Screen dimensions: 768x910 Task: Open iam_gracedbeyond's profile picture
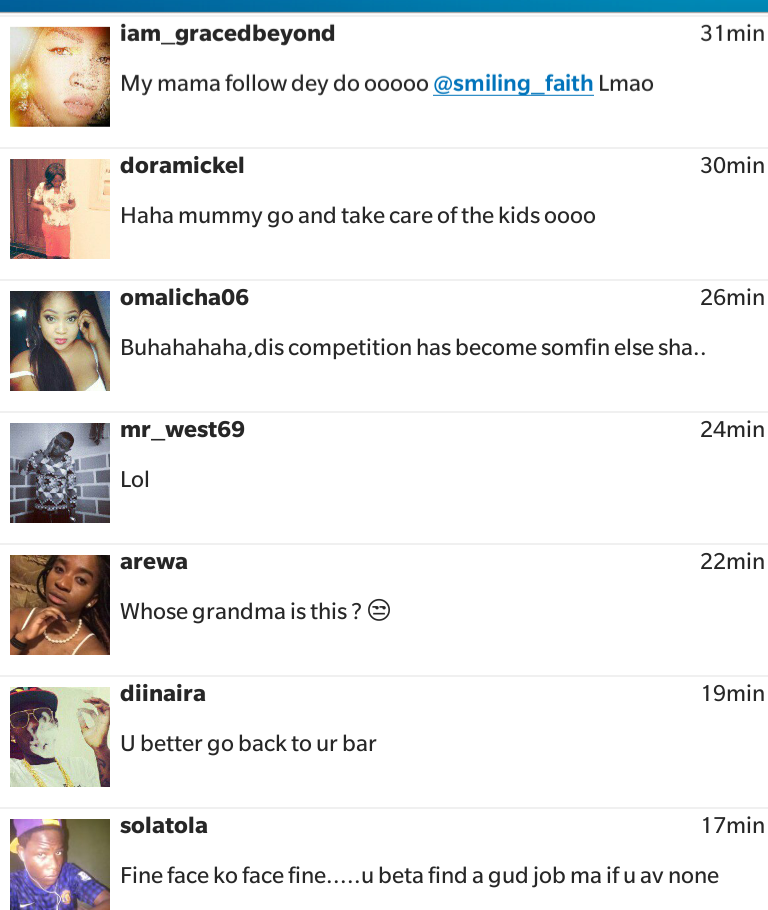tap(60, 77)
